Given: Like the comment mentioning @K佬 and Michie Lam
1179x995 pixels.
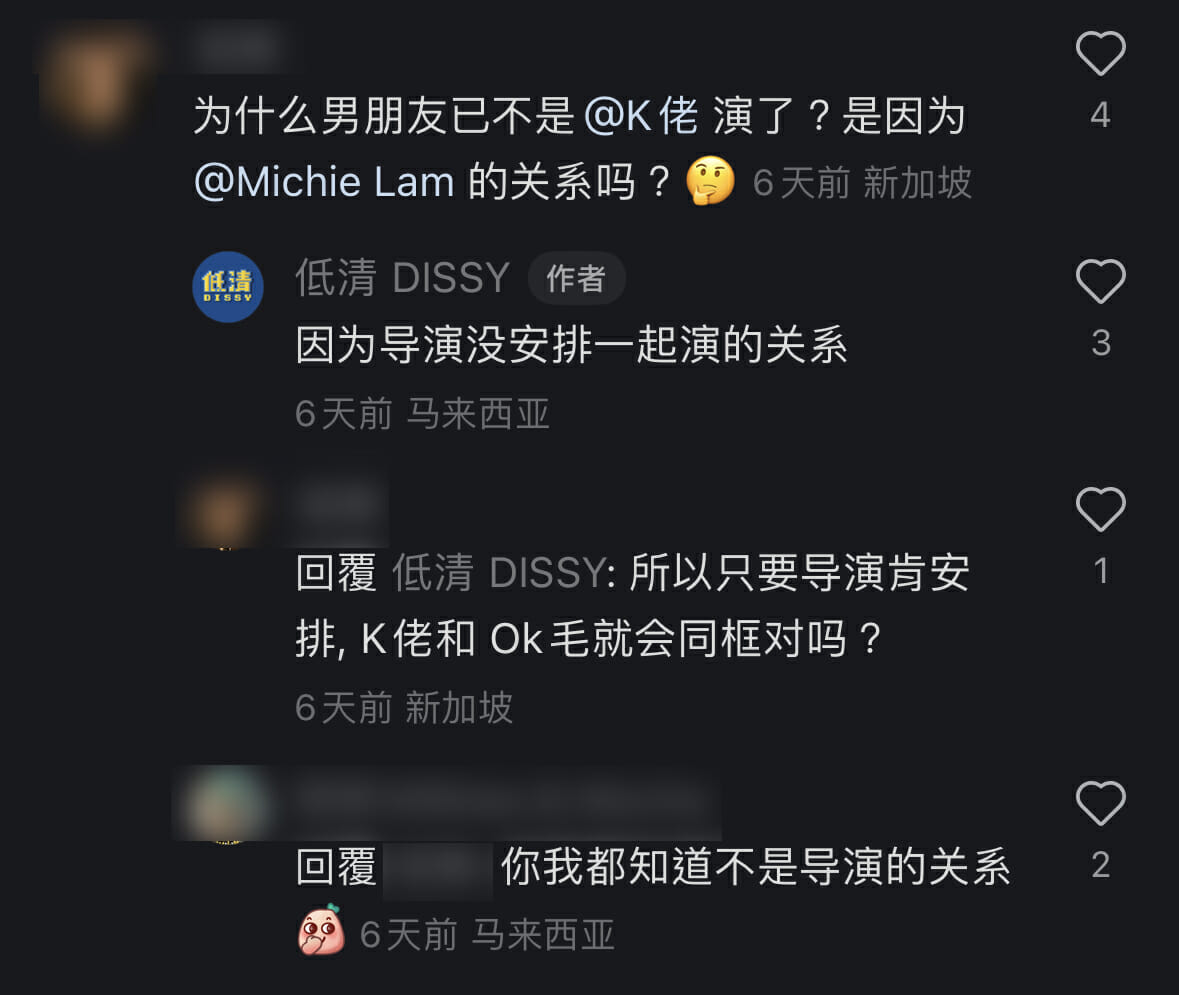Looking at the screenshot, I should coord(1100,53).
